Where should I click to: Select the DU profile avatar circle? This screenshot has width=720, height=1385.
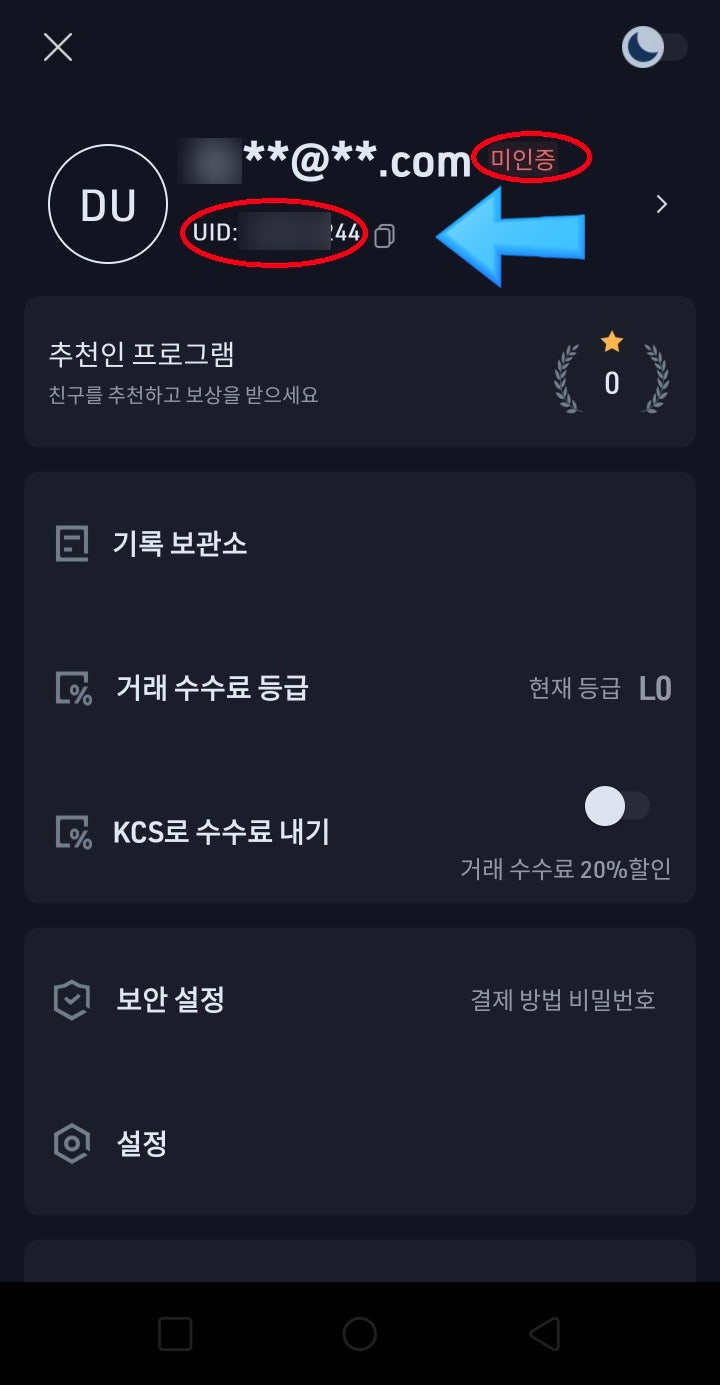pyautogui.click(x=107, y=203)
